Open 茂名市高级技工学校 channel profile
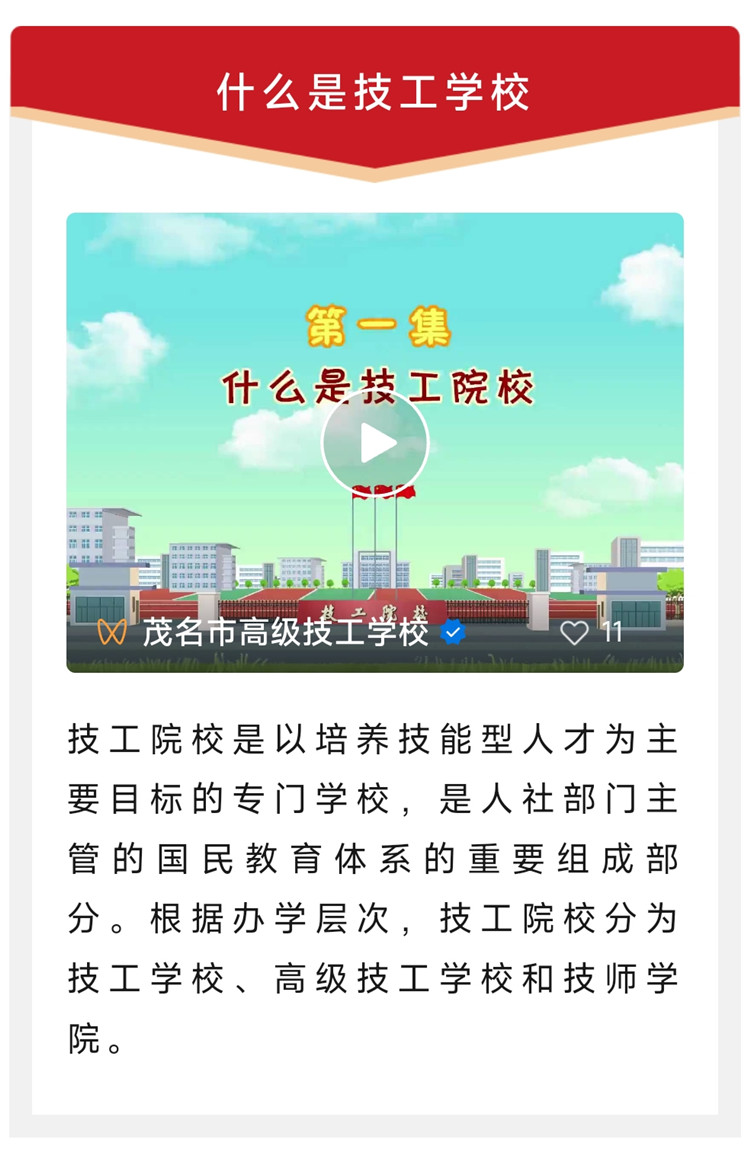Viewport: 750px width, 1158px height. [x=285, y=632]
